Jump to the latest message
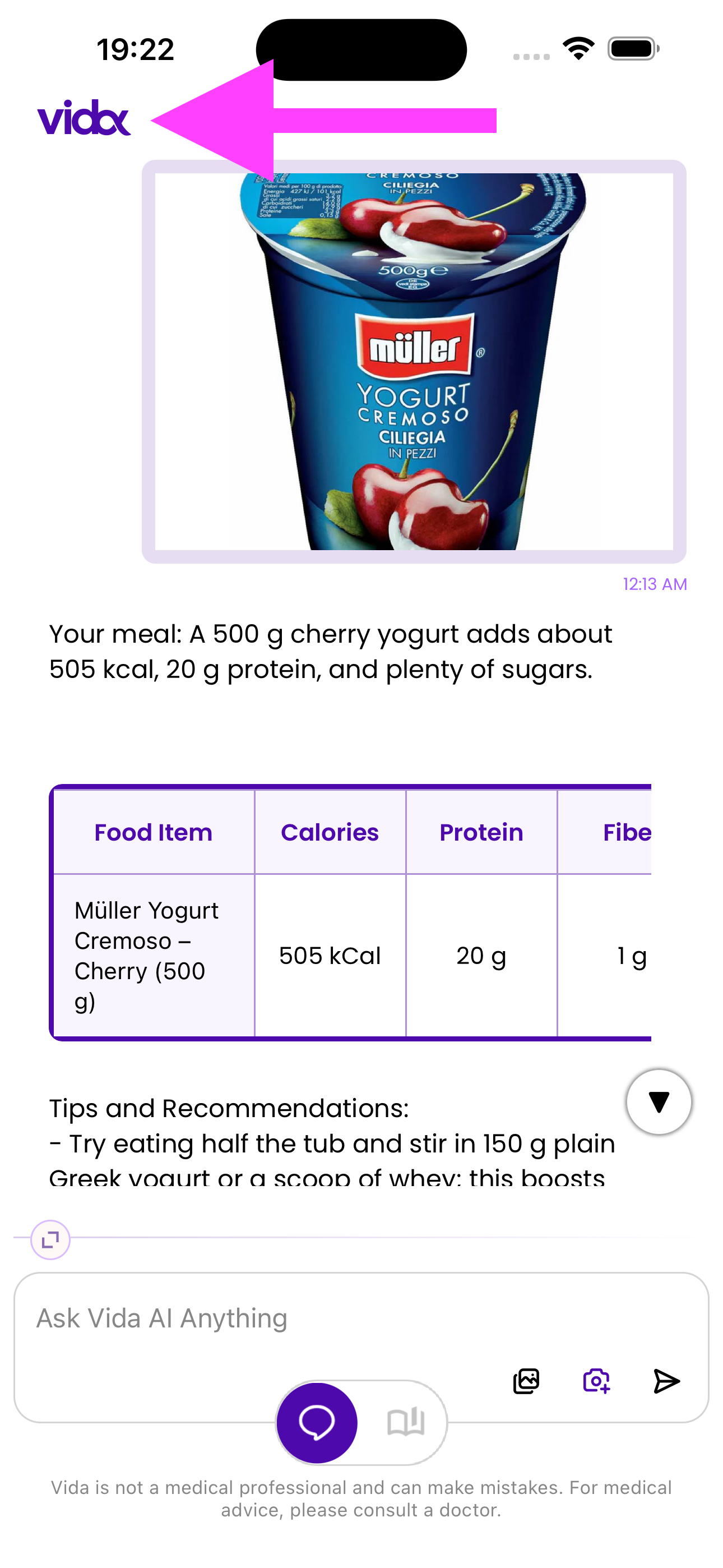Image resolution: width=723 pixels, height=1568 pixels. coord(659,1102)
